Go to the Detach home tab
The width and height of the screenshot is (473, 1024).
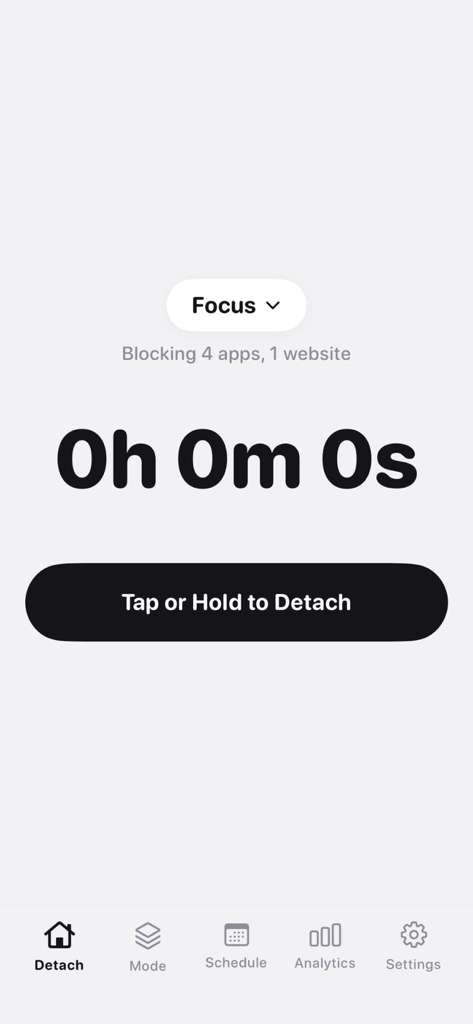pyautogui.click(x=59, y=946)
